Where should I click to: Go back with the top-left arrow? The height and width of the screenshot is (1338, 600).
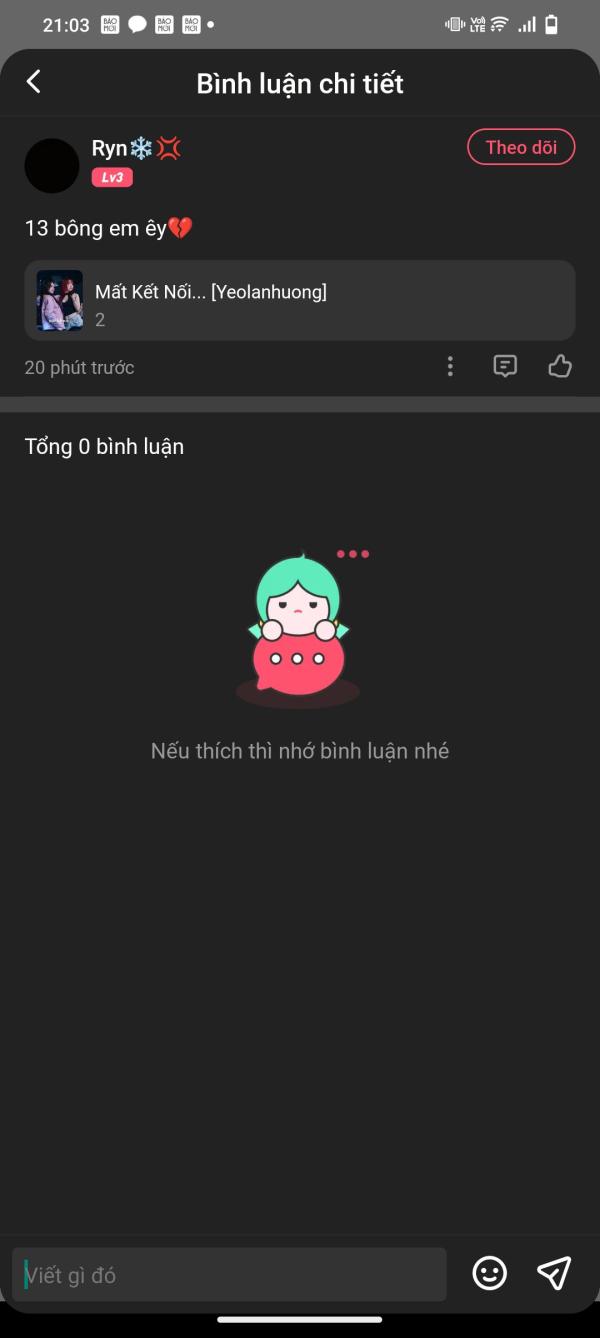pos(34,82)
